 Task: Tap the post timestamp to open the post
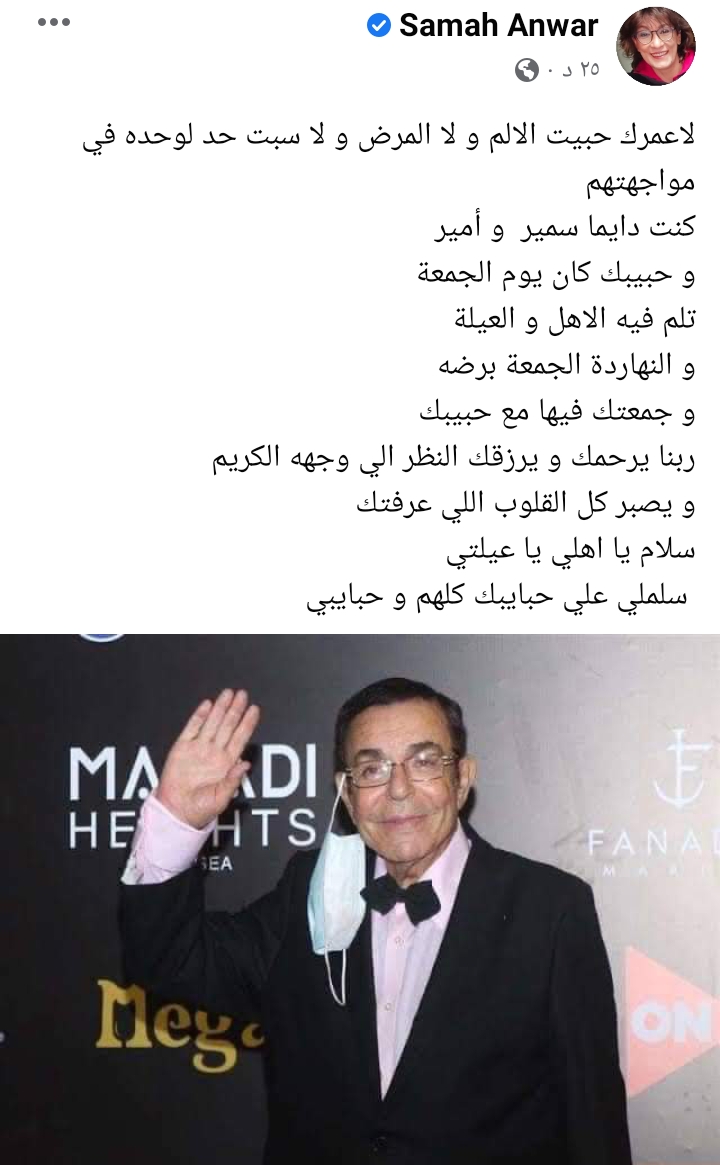(573, 69)
